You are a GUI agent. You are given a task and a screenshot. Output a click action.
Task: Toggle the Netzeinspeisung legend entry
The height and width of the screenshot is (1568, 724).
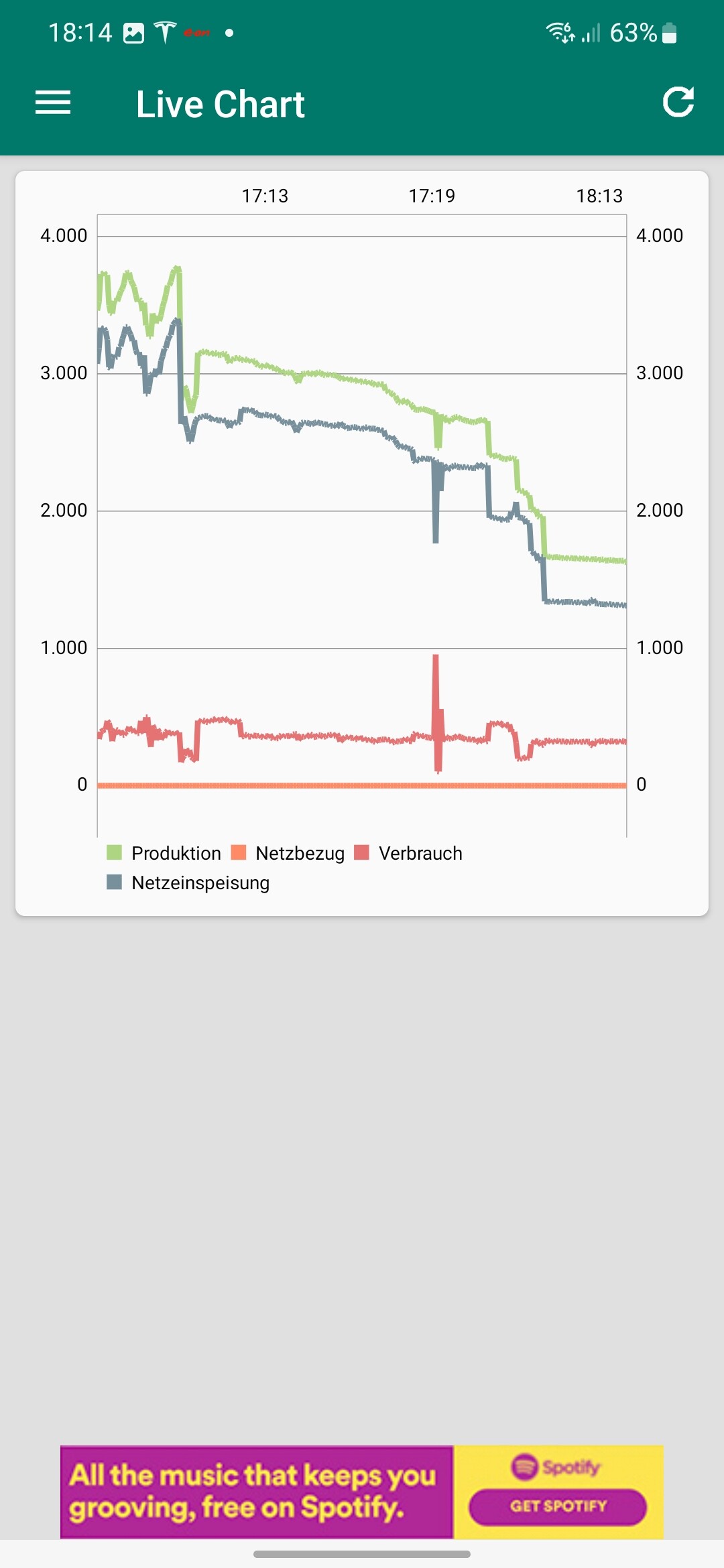(188, 883)
